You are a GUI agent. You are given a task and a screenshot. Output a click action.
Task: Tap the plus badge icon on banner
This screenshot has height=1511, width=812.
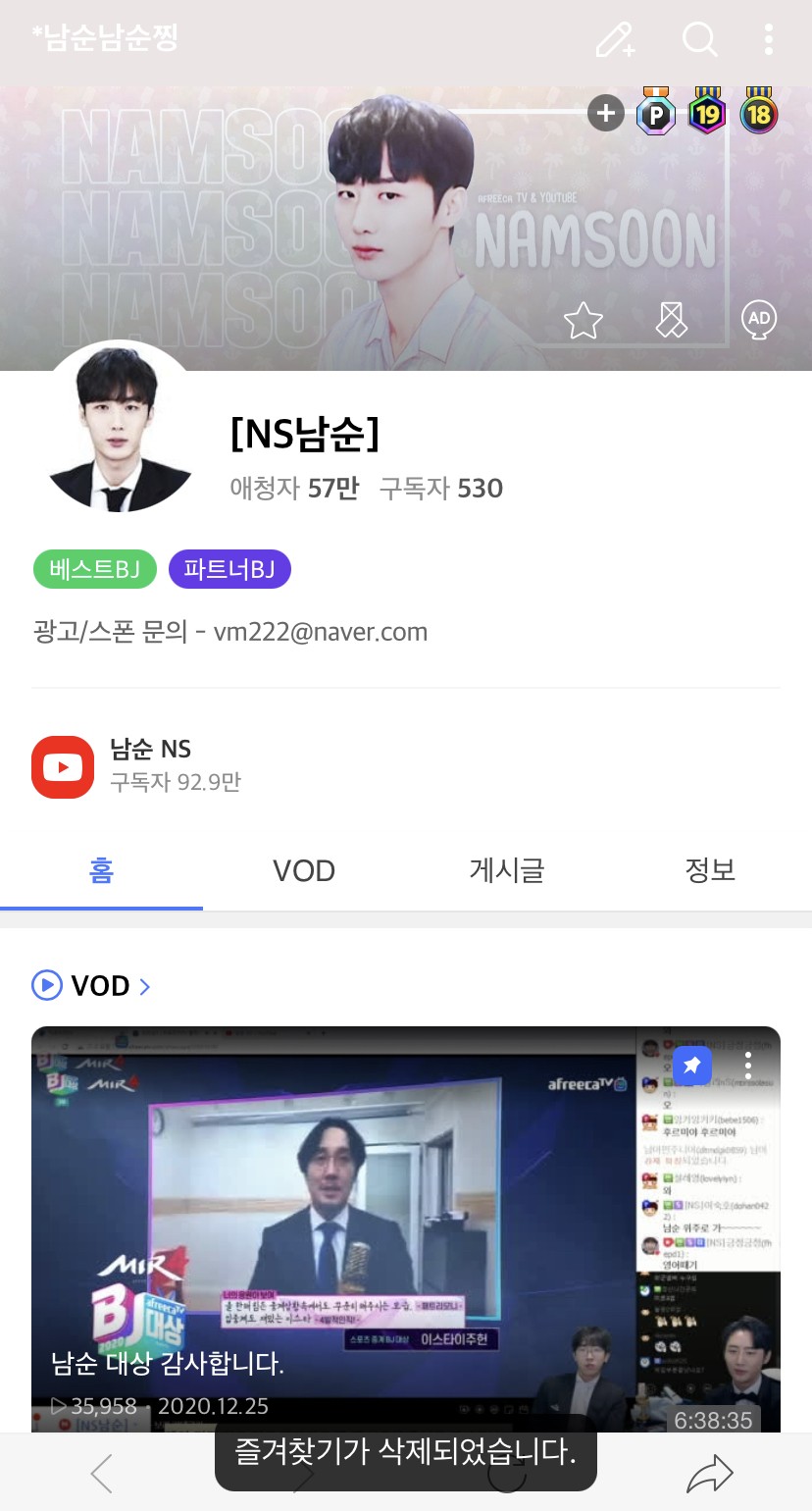(606, 114)
